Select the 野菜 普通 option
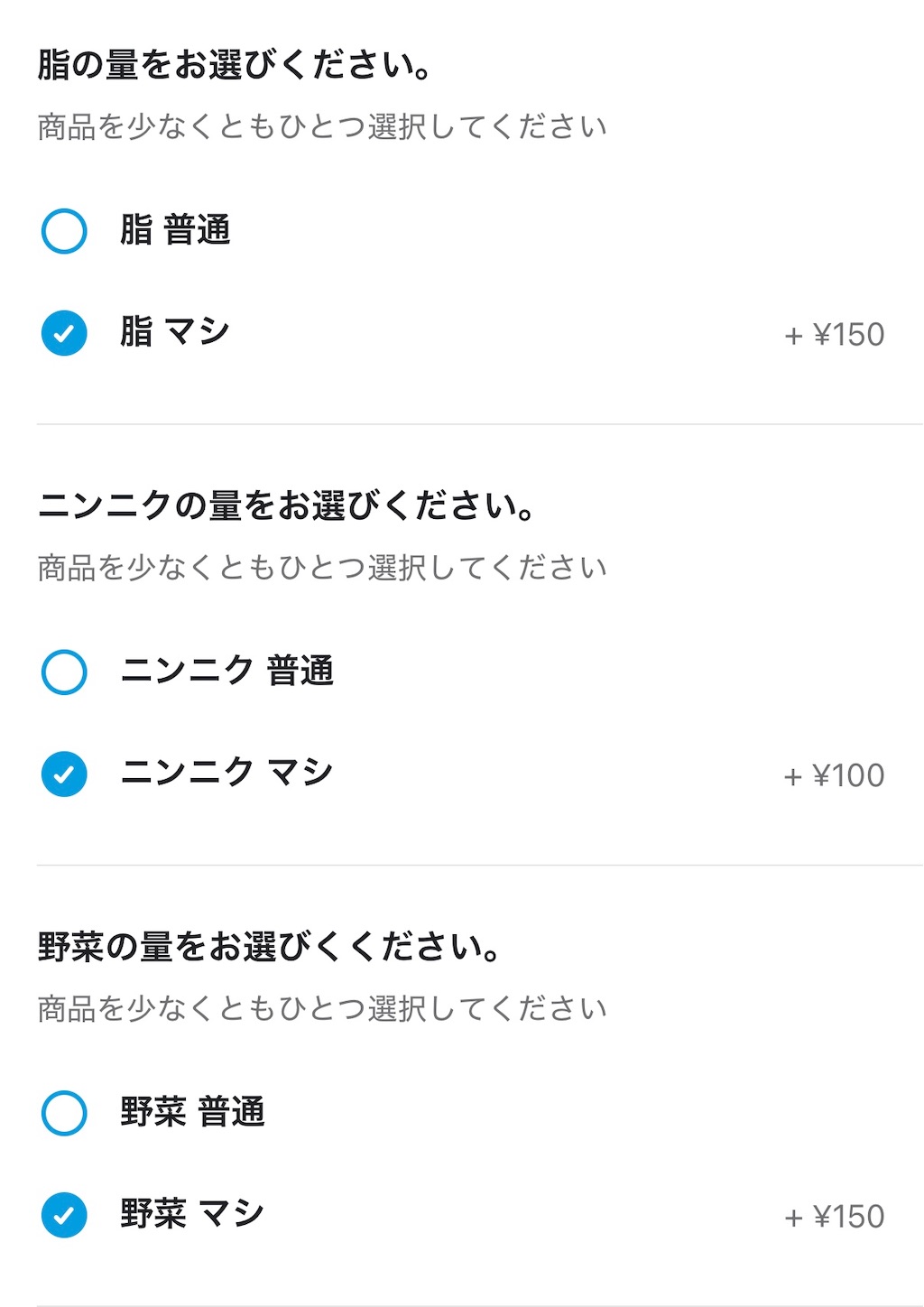 pyautogui.click(x=64, y=1112)
